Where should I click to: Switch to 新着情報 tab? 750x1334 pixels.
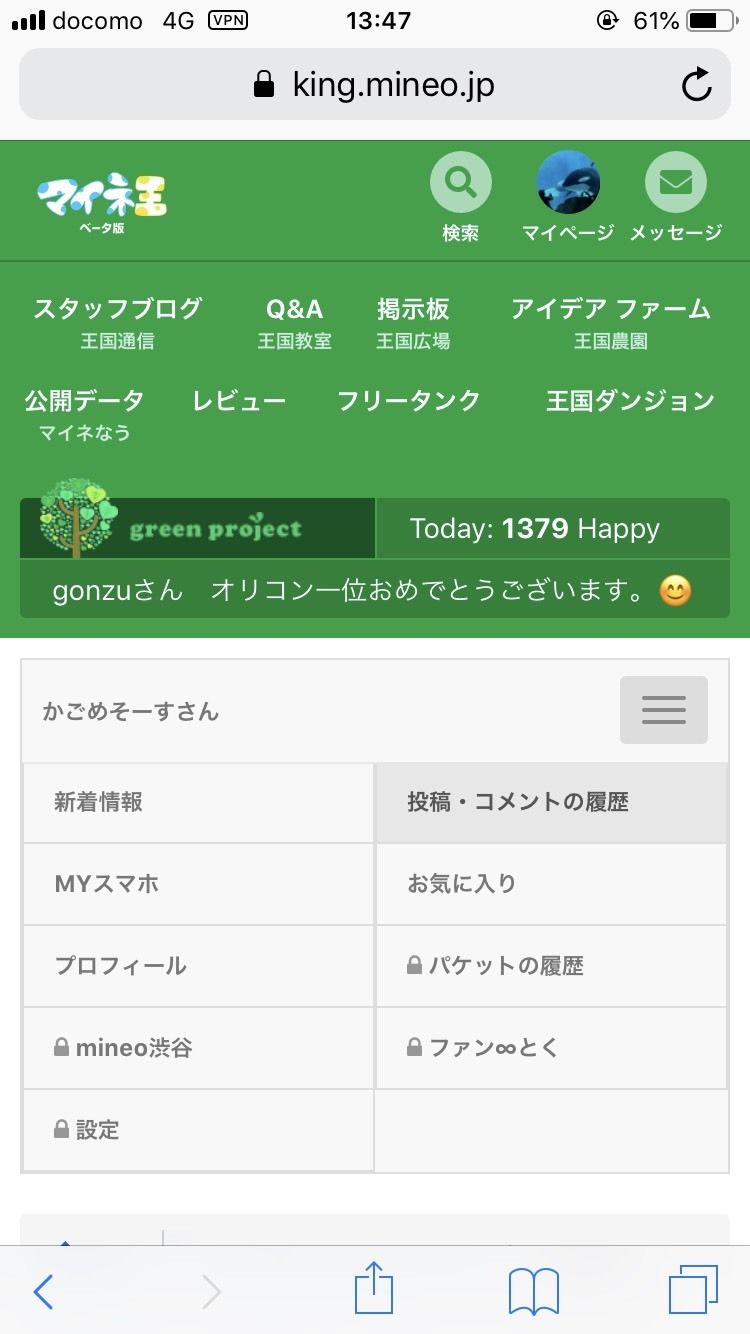(198, 802)
